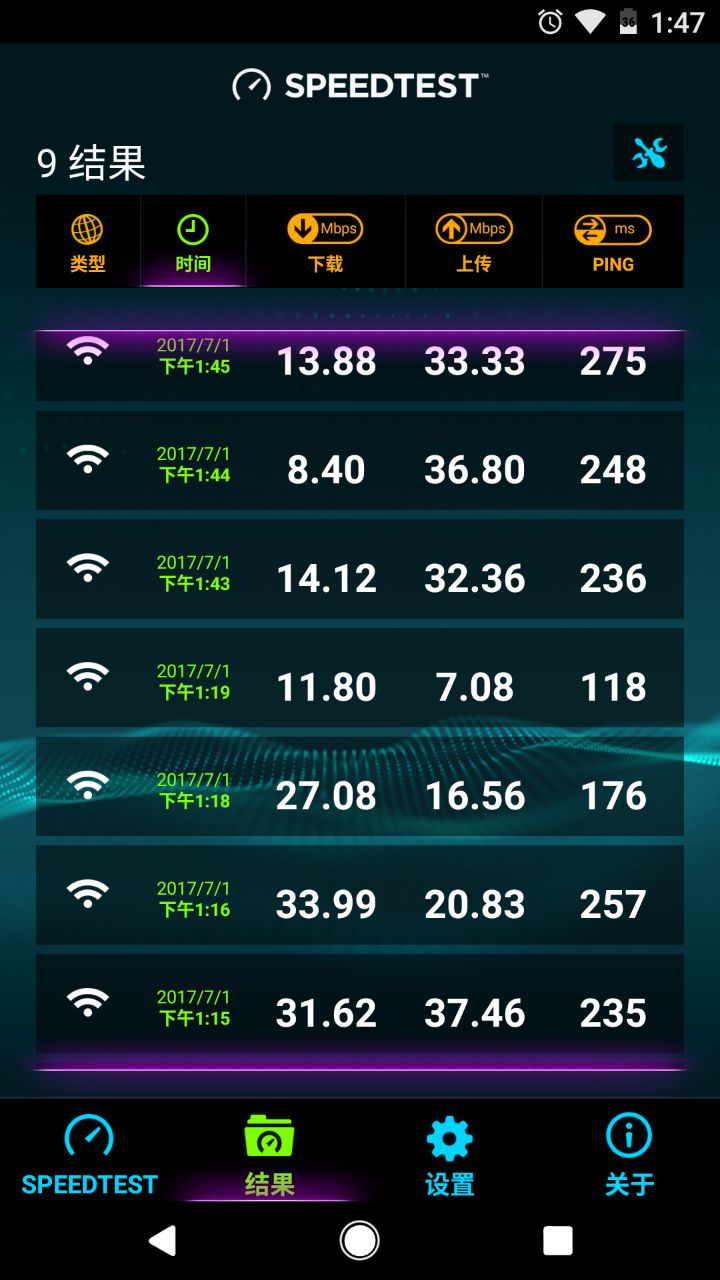Screen dimensions: 720x1280
Task: Switch to the SPEEDTEST tab
Action: pyautogui.click(x=90, y=1155)
